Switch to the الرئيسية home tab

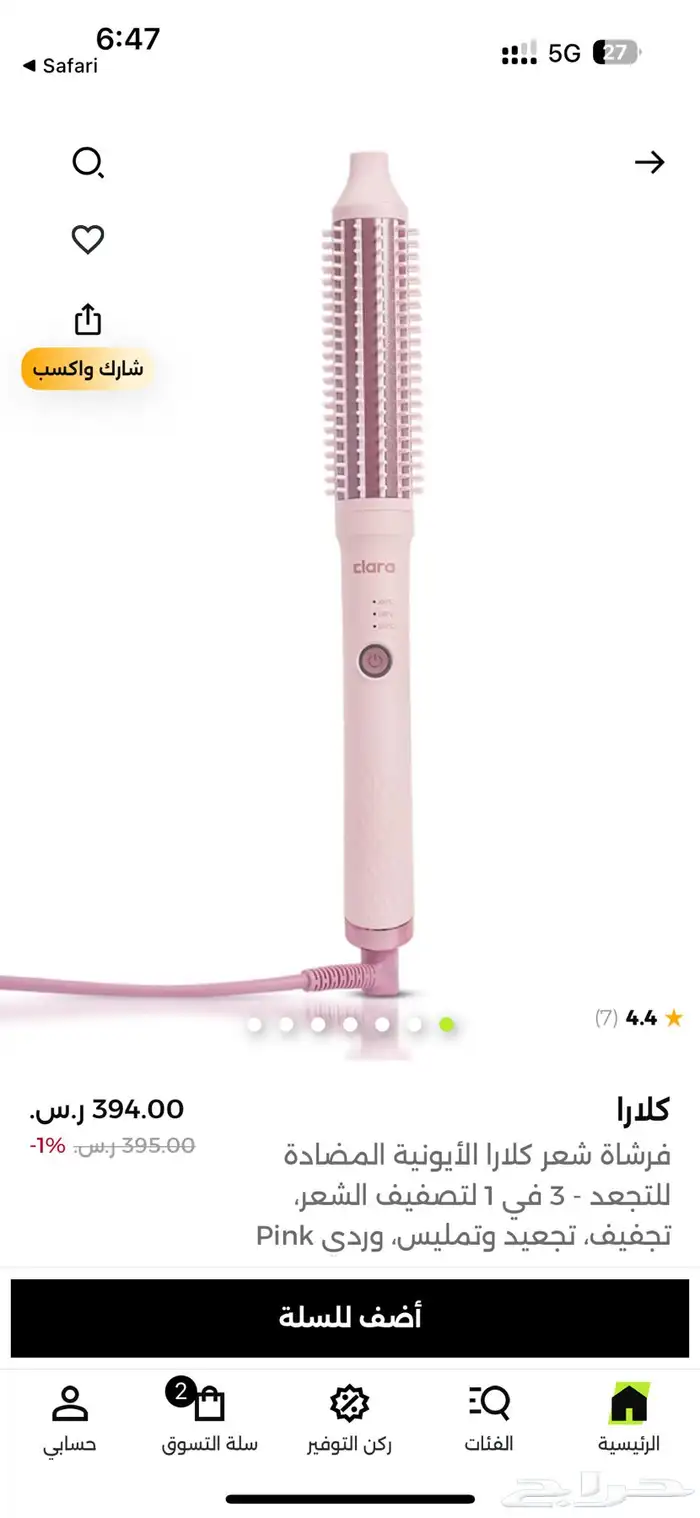tap(629, 1418)
